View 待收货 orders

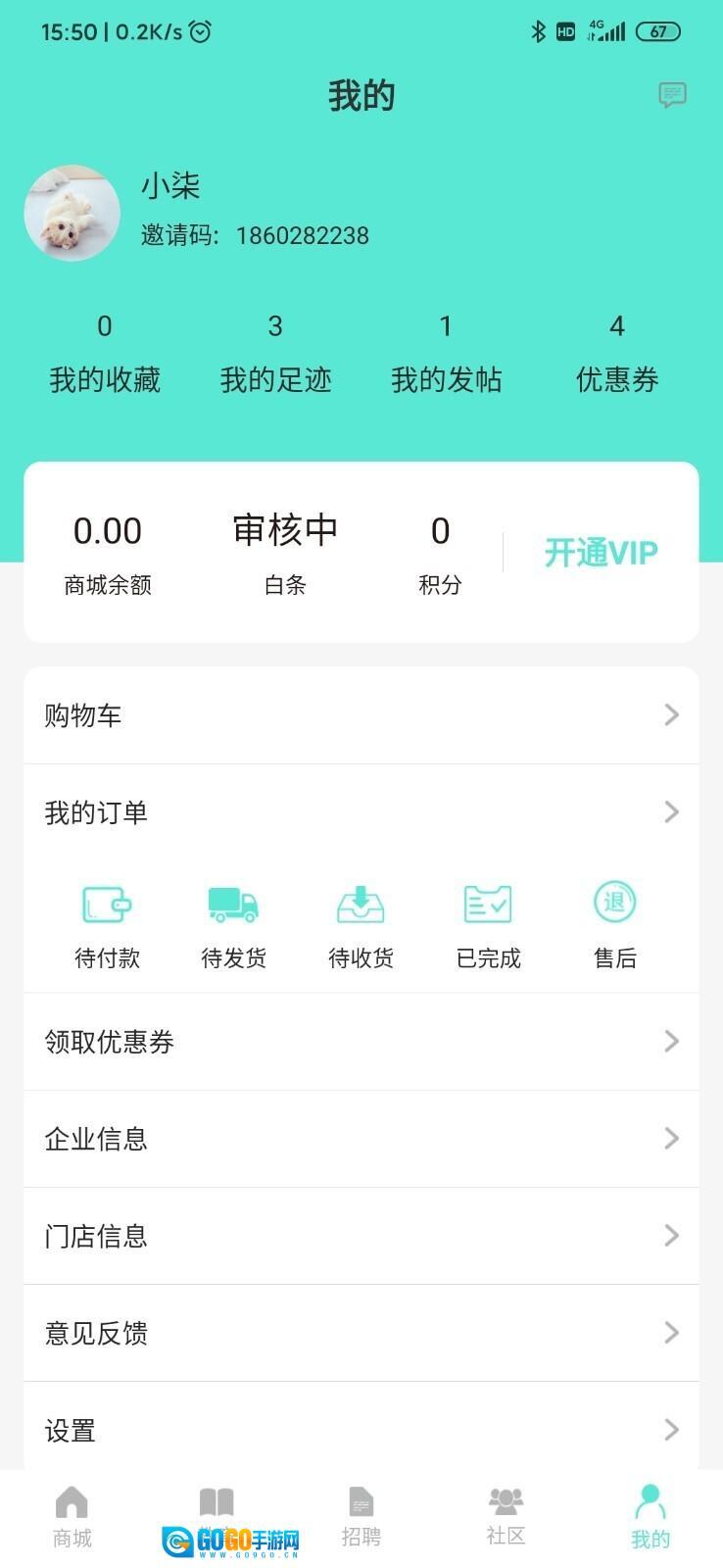pos(361,924)
